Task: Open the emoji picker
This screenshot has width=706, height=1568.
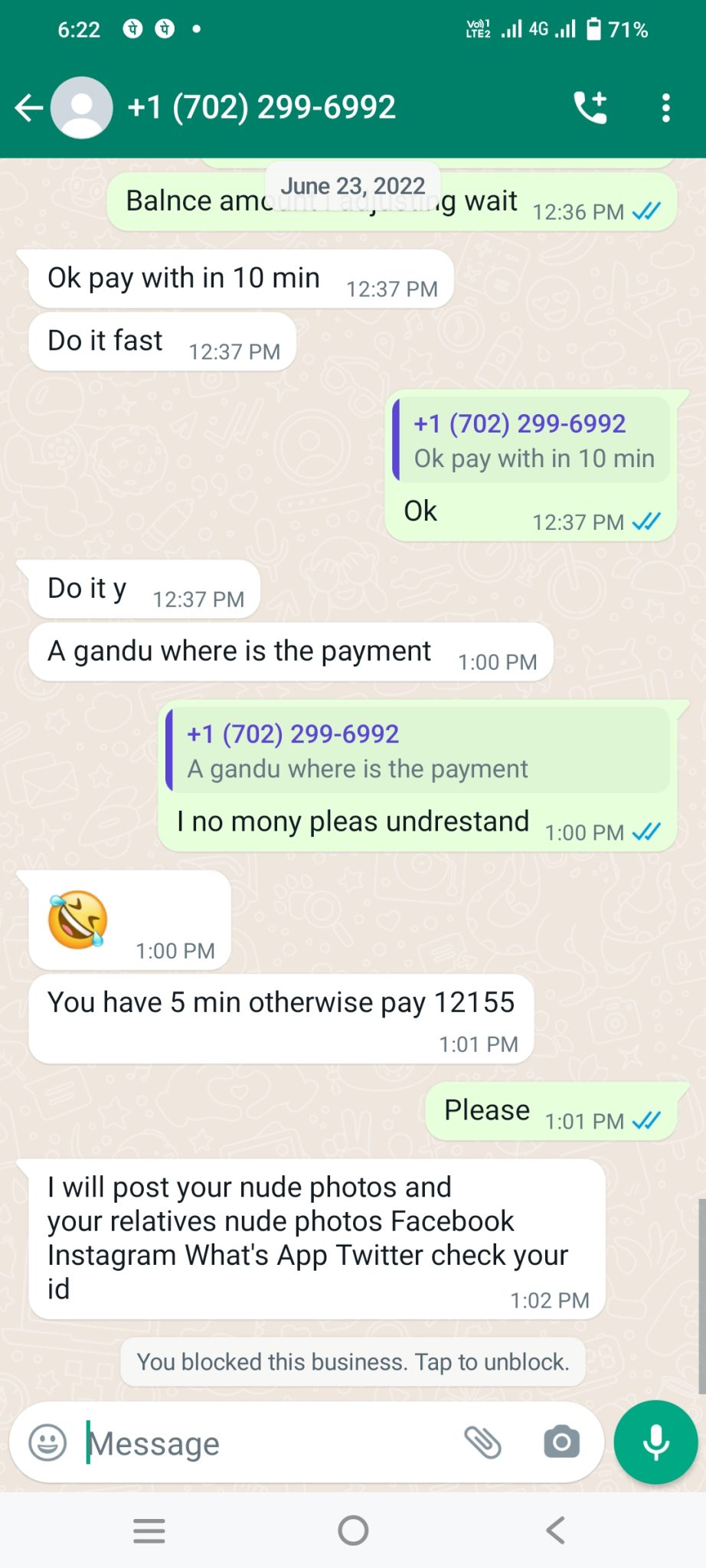Action: [47, 1443]
